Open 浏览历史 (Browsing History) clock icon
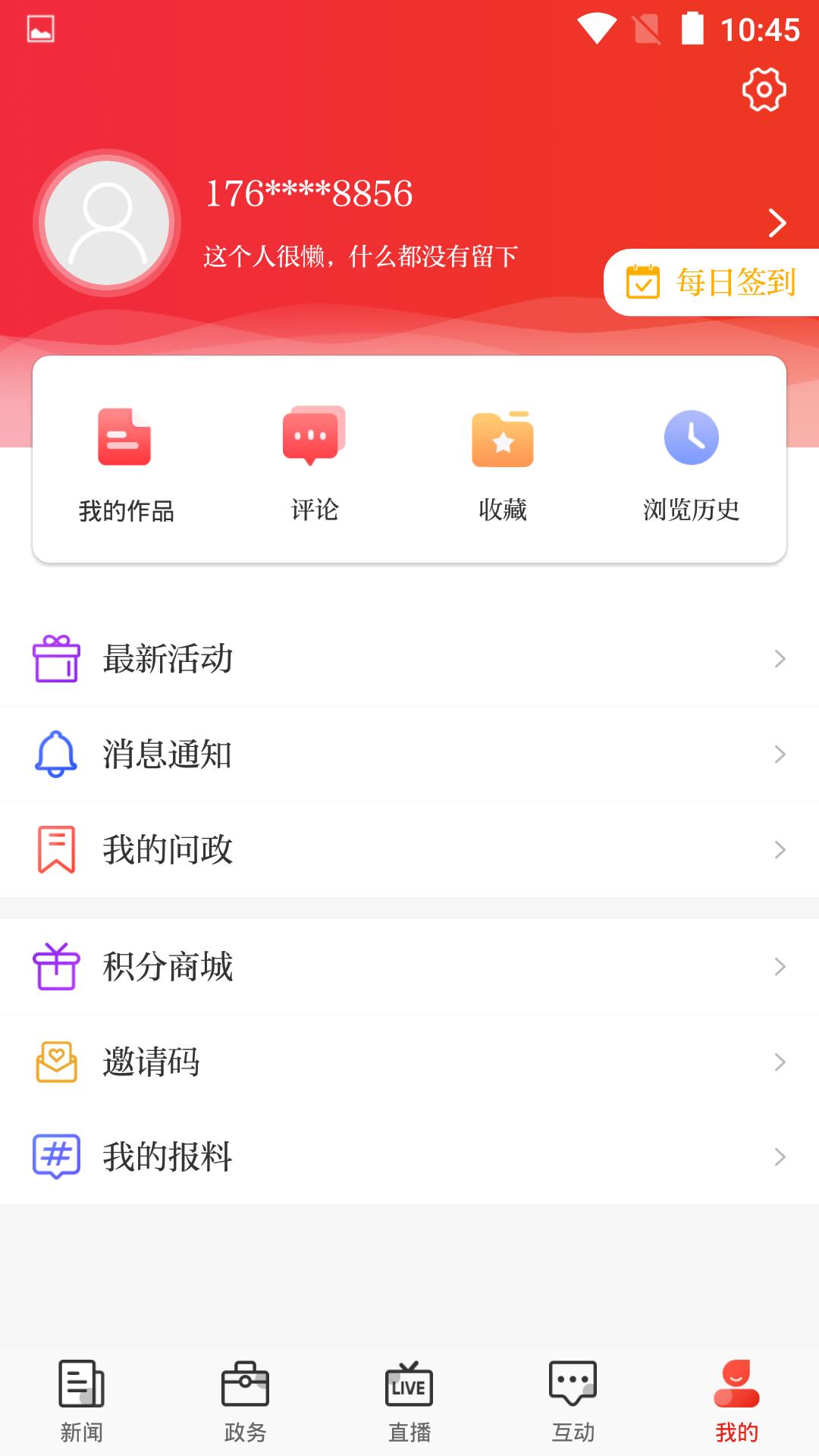Image resolution: width=819 pixels, height=1456 pixels. tap(690, 438)
